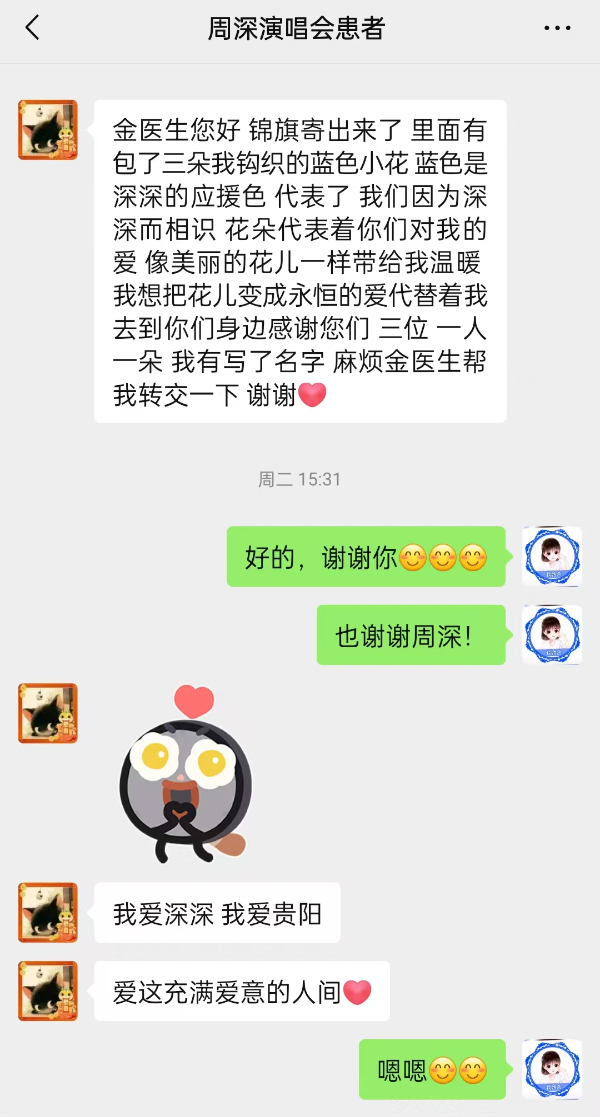Tap my avatar next to 好的，谢谢你
Viewport: 600px width, 1117px height.
tap(552, 556)
